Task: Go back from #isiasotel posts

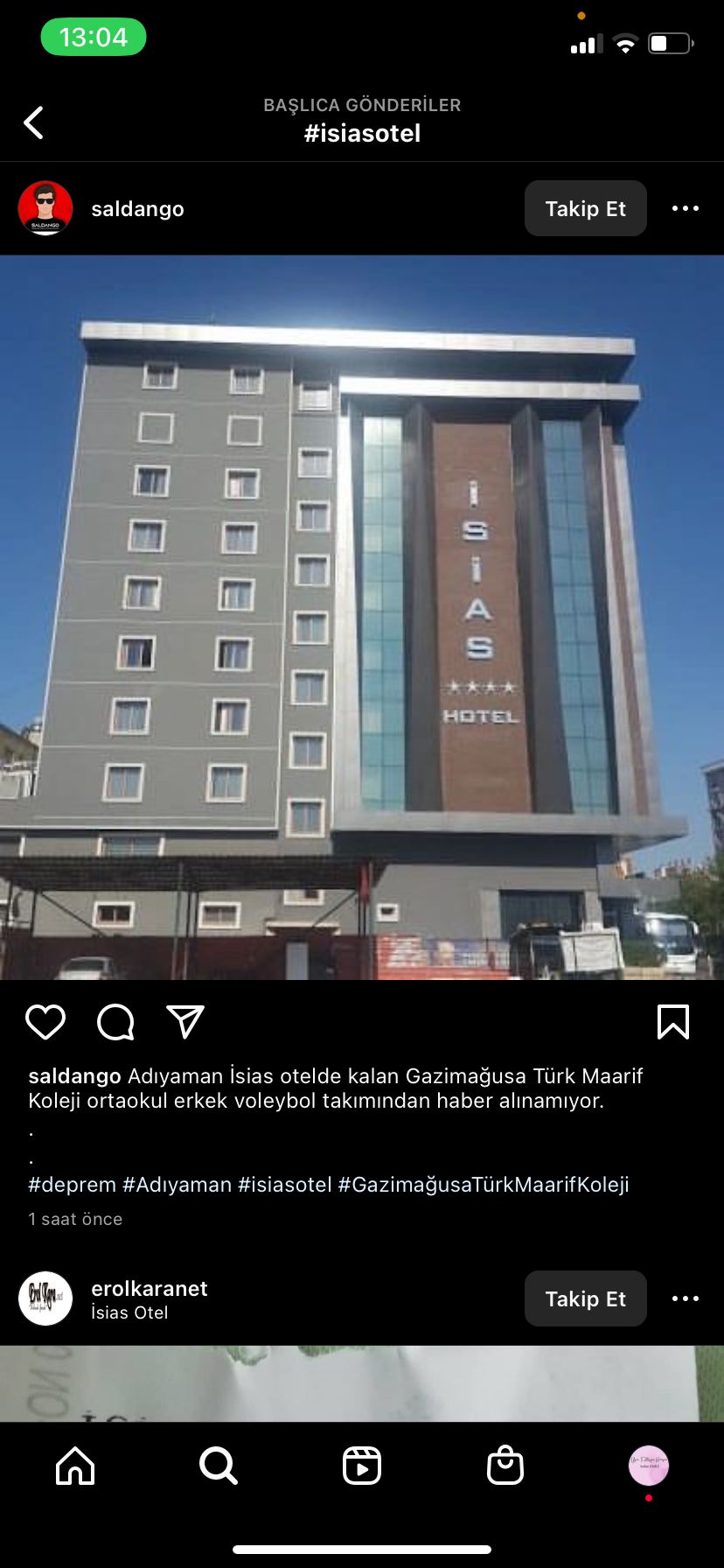Action: (x=34, y=122)
